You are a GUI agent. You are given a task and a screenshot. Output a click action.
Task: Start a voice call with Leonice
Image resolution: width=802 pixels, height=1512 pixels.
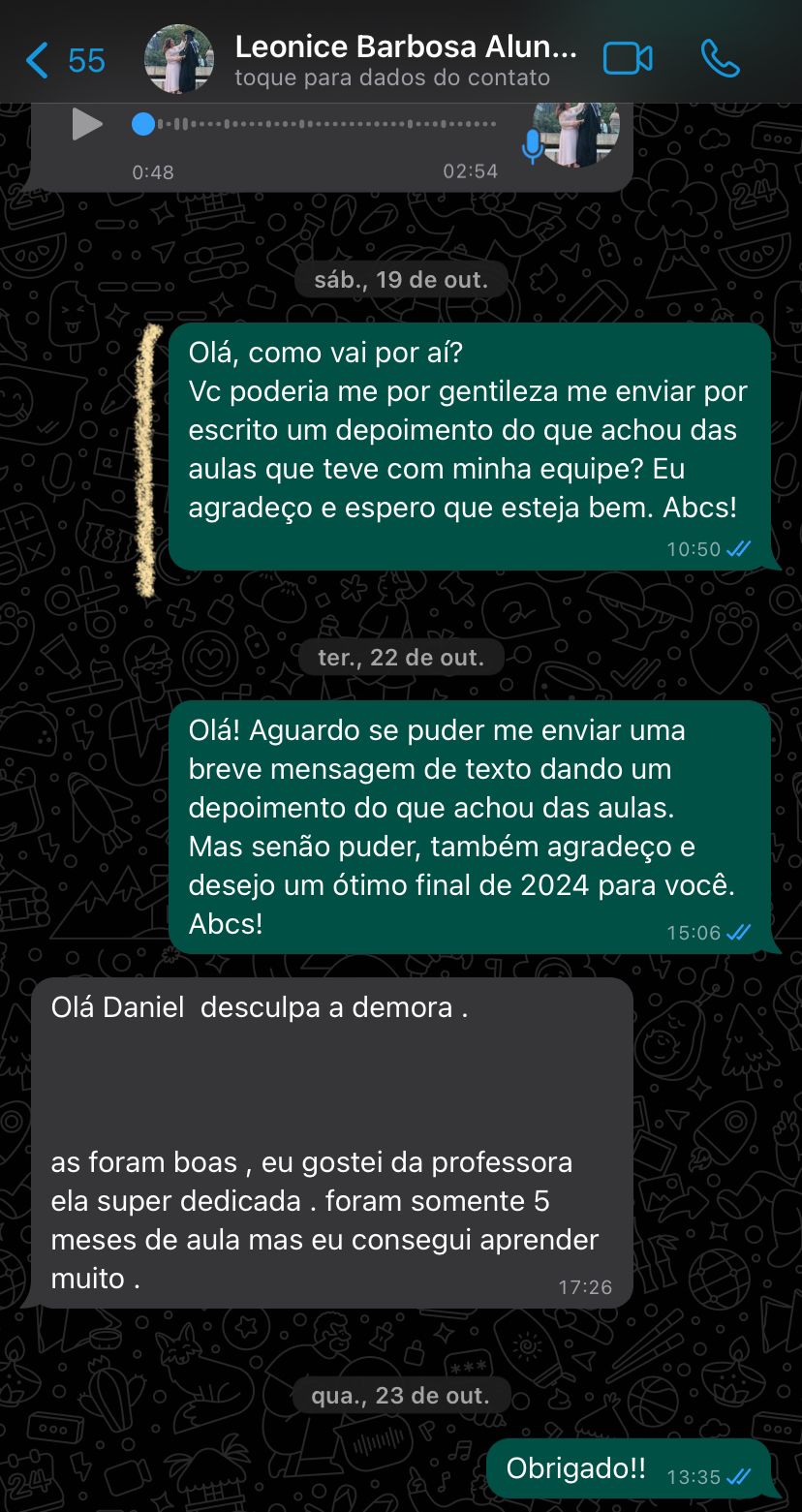click(721, 60)
